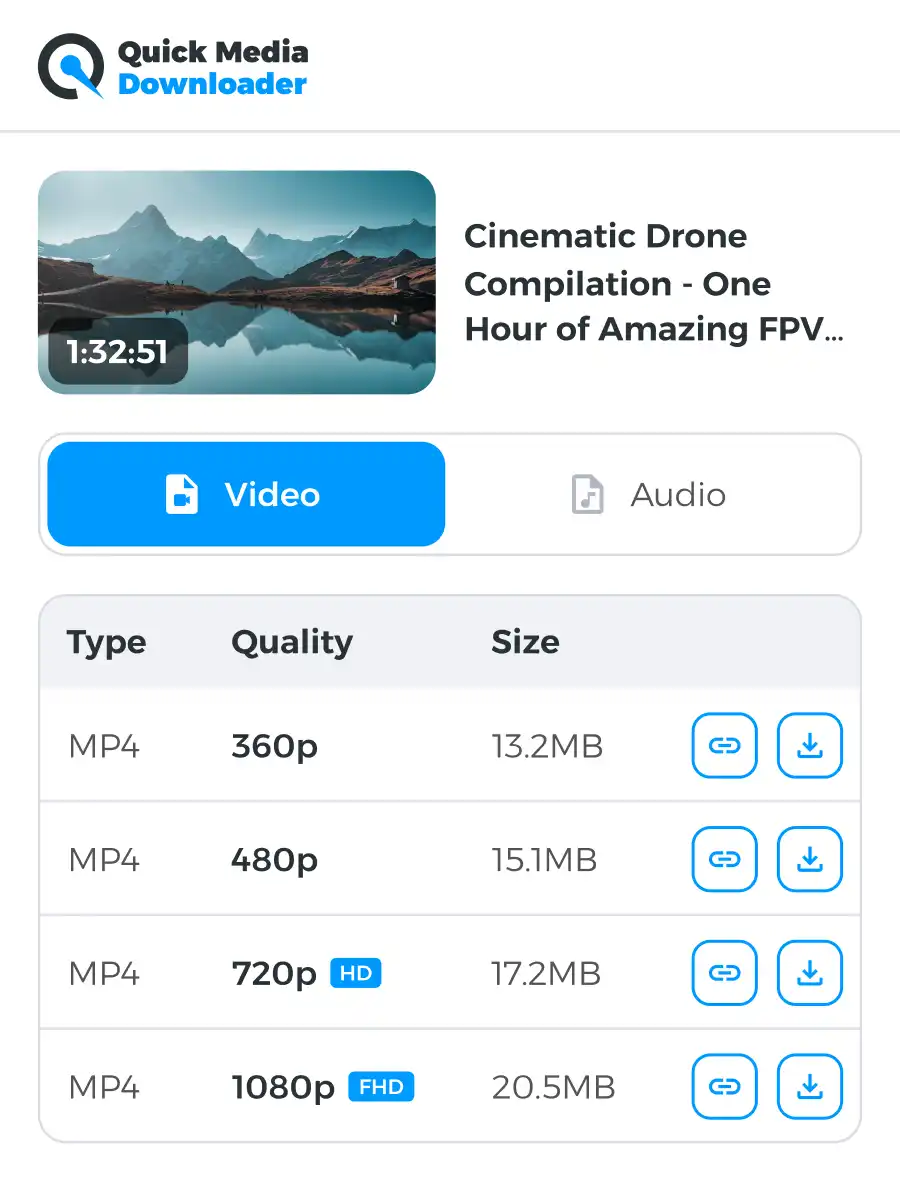
Task: Copy the 1080p FHD download link
Action: coord(724,1086)
